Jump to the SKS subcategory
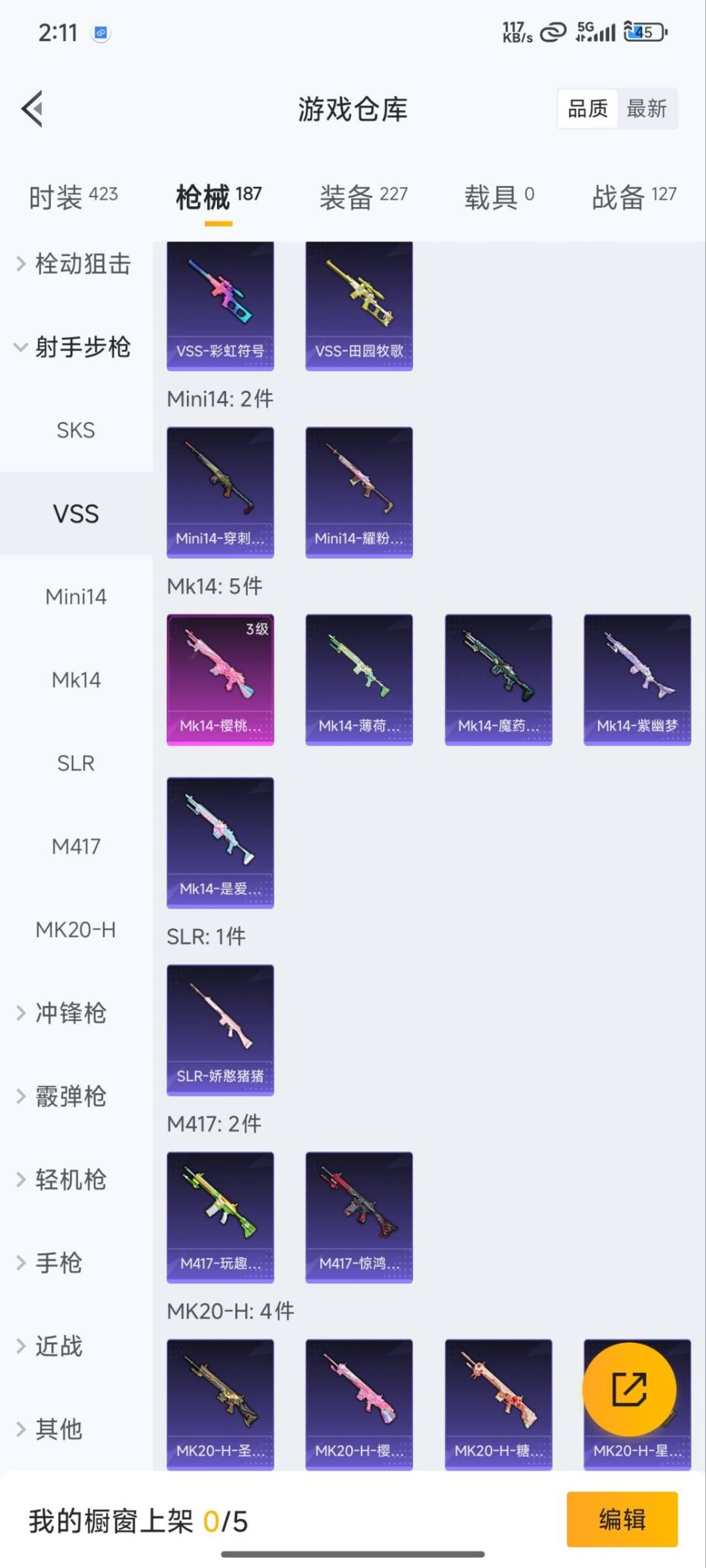The width and height of the screenshot is (706, 1568). [76, 431]
